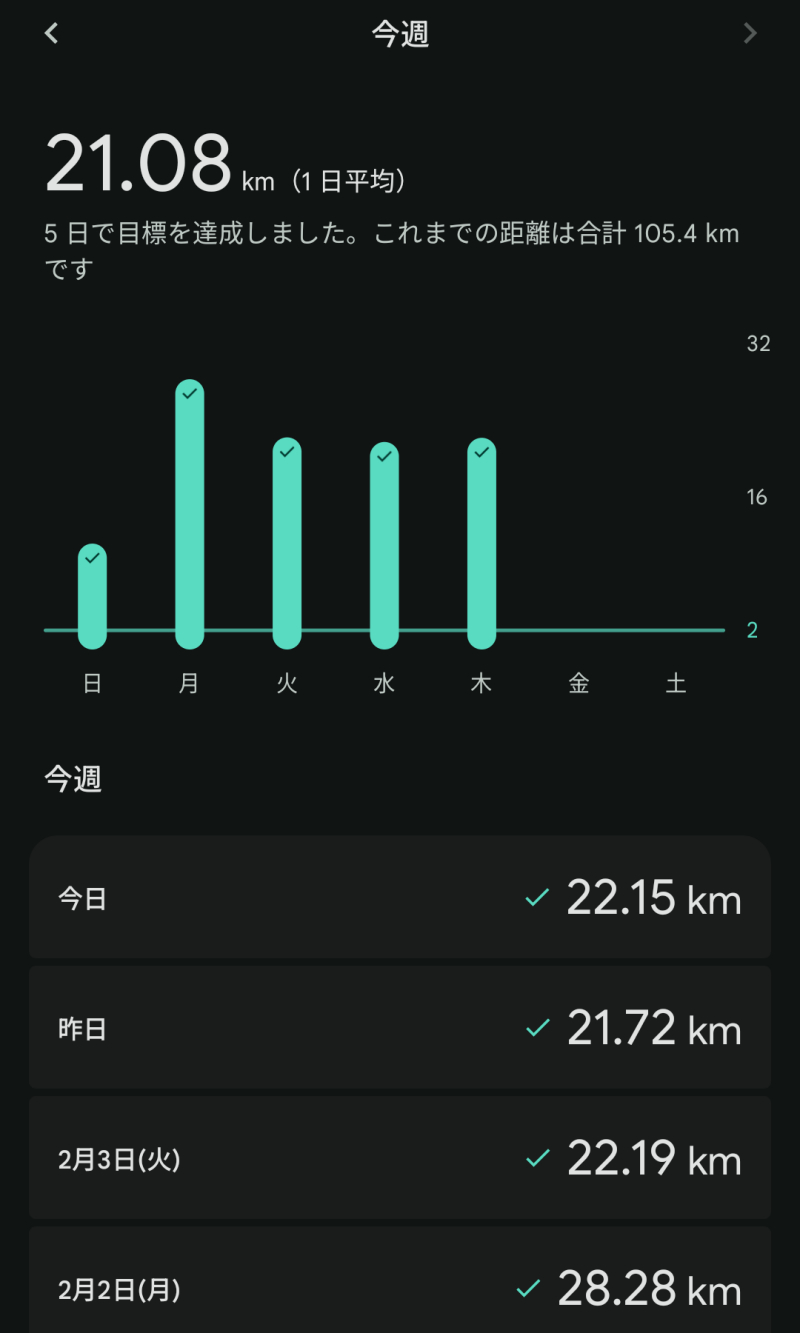This screenshot has width=800, height=1333.
Task: Go to the previous week
Action: pyautogui.click(x=52, y=34)
